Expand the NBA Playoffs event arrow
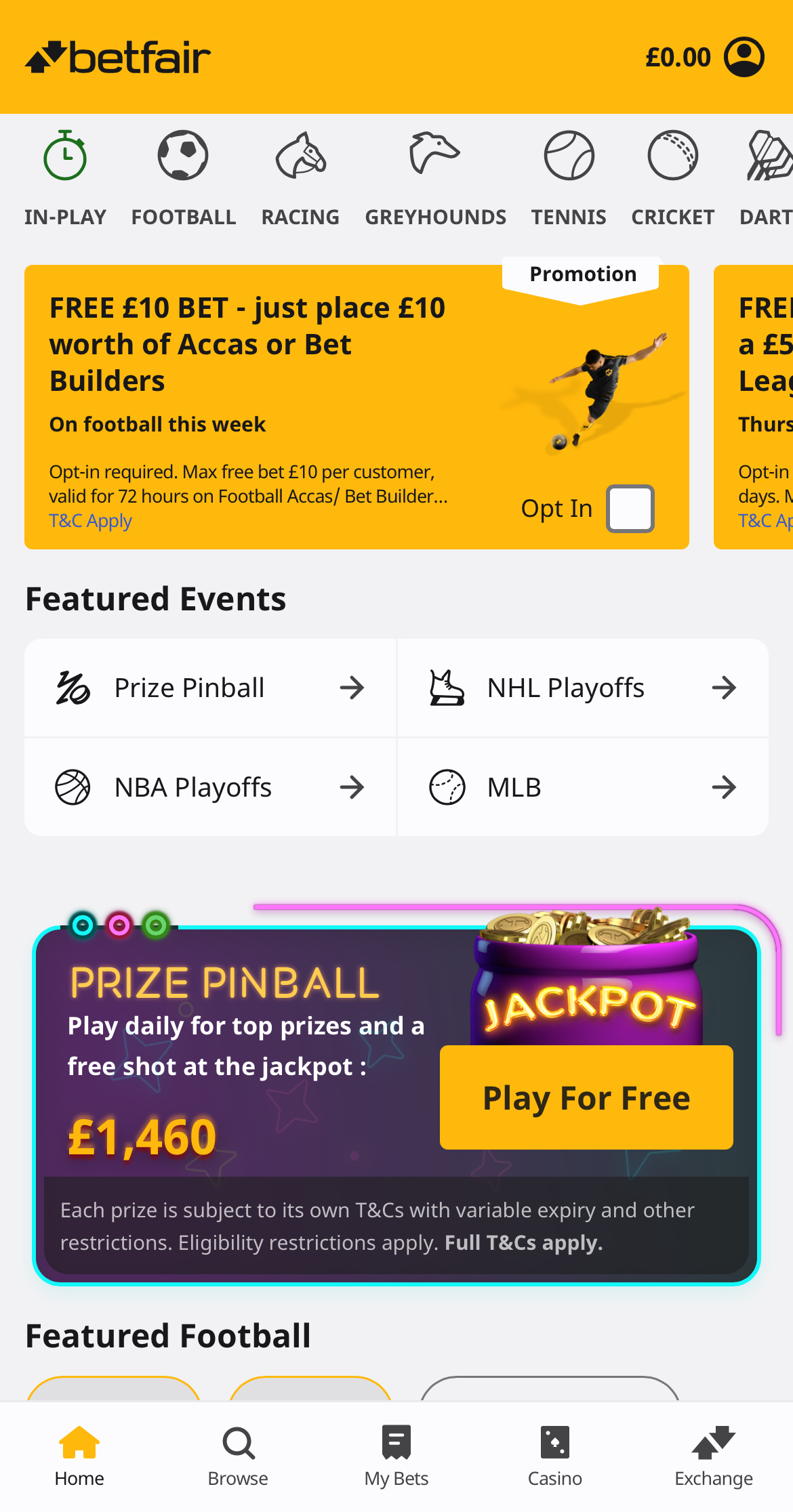The height and width of the screenshot is (1512, 793). (352, 787)
